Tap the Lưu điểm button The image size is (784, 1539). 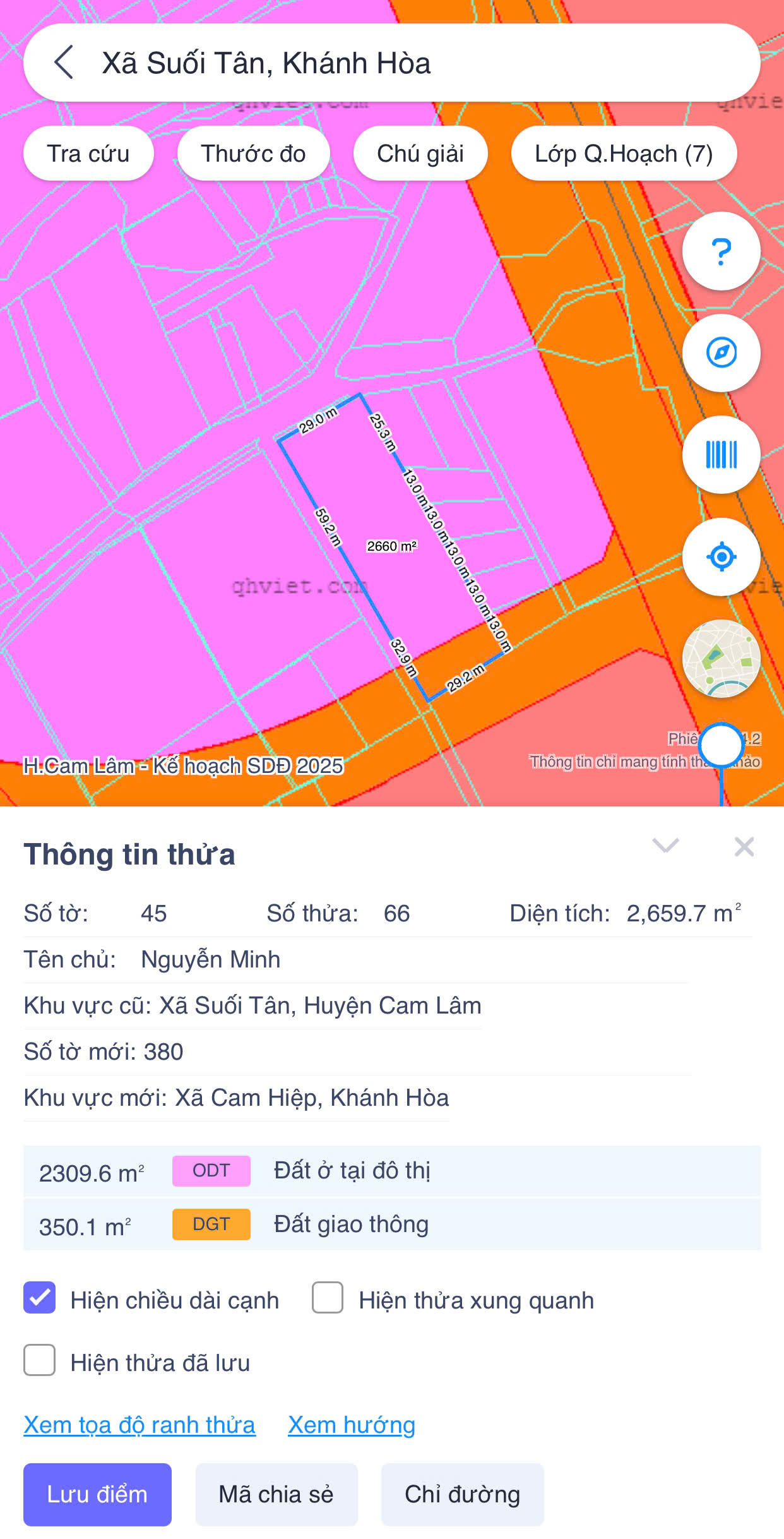click(97, 1495)
